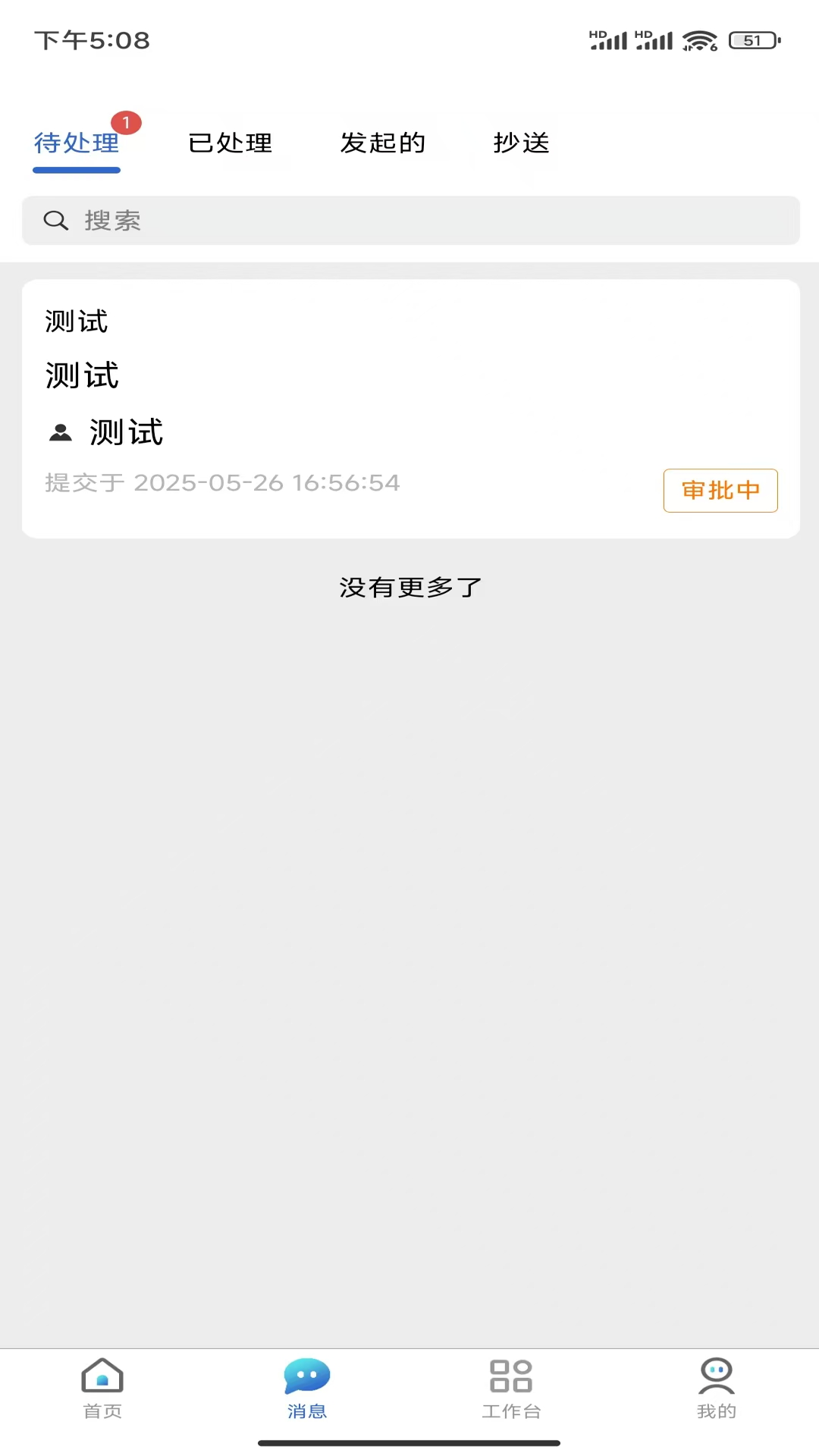Go to 首页 in bottom navigation

102,1389
